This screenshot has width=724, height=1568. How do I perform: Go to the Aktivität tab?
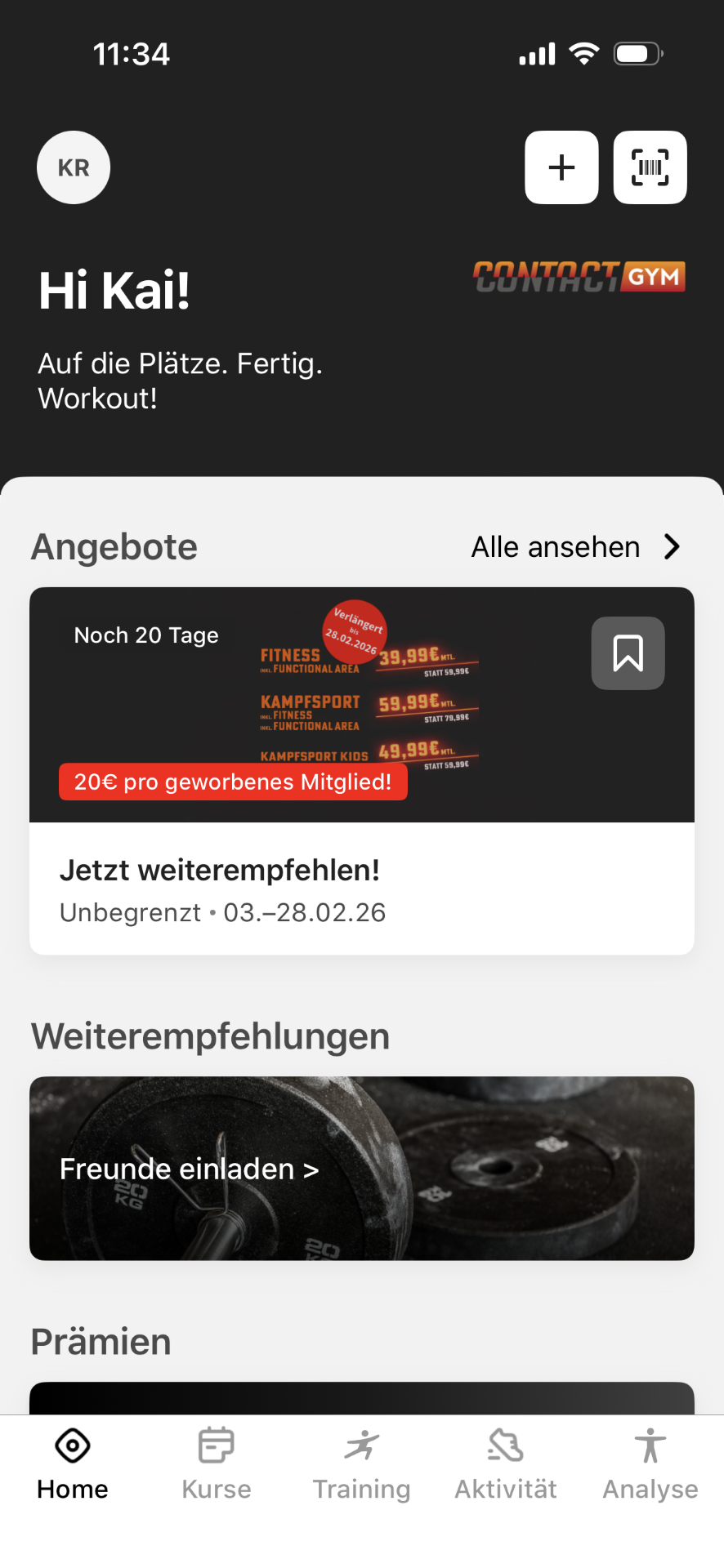506,1463
